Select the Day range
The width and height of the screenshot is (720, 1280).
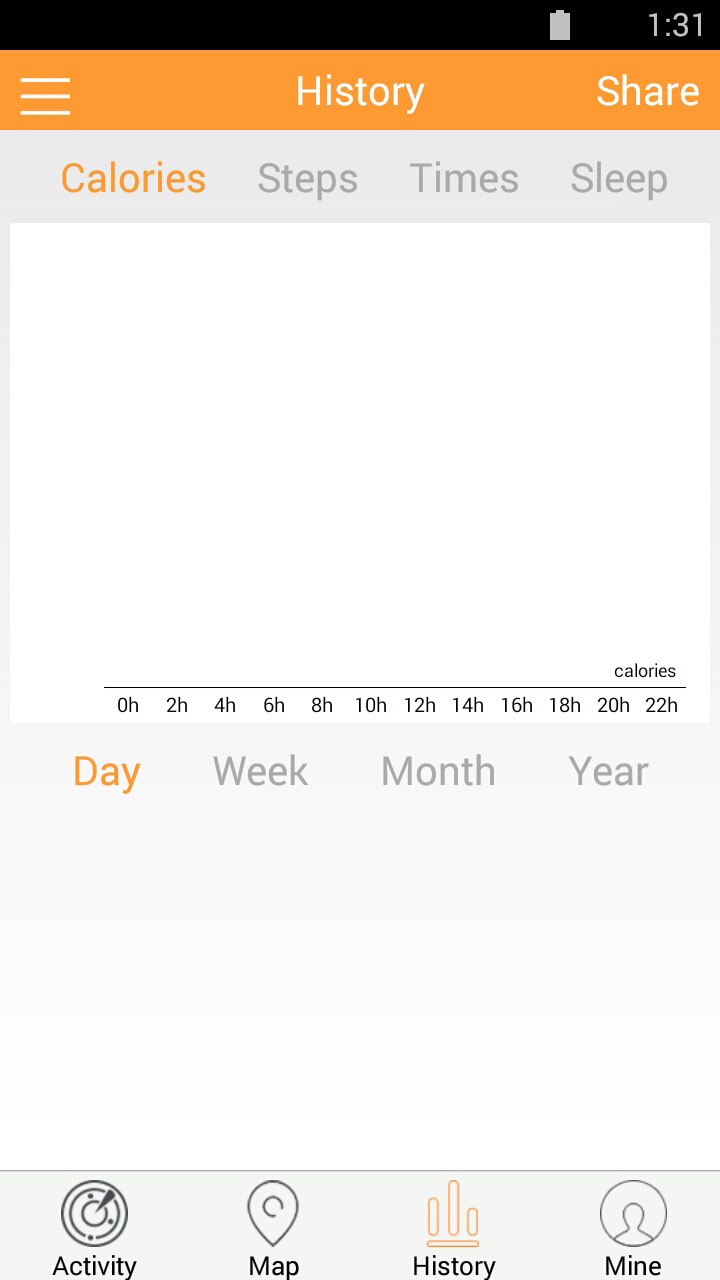(107, 772)
